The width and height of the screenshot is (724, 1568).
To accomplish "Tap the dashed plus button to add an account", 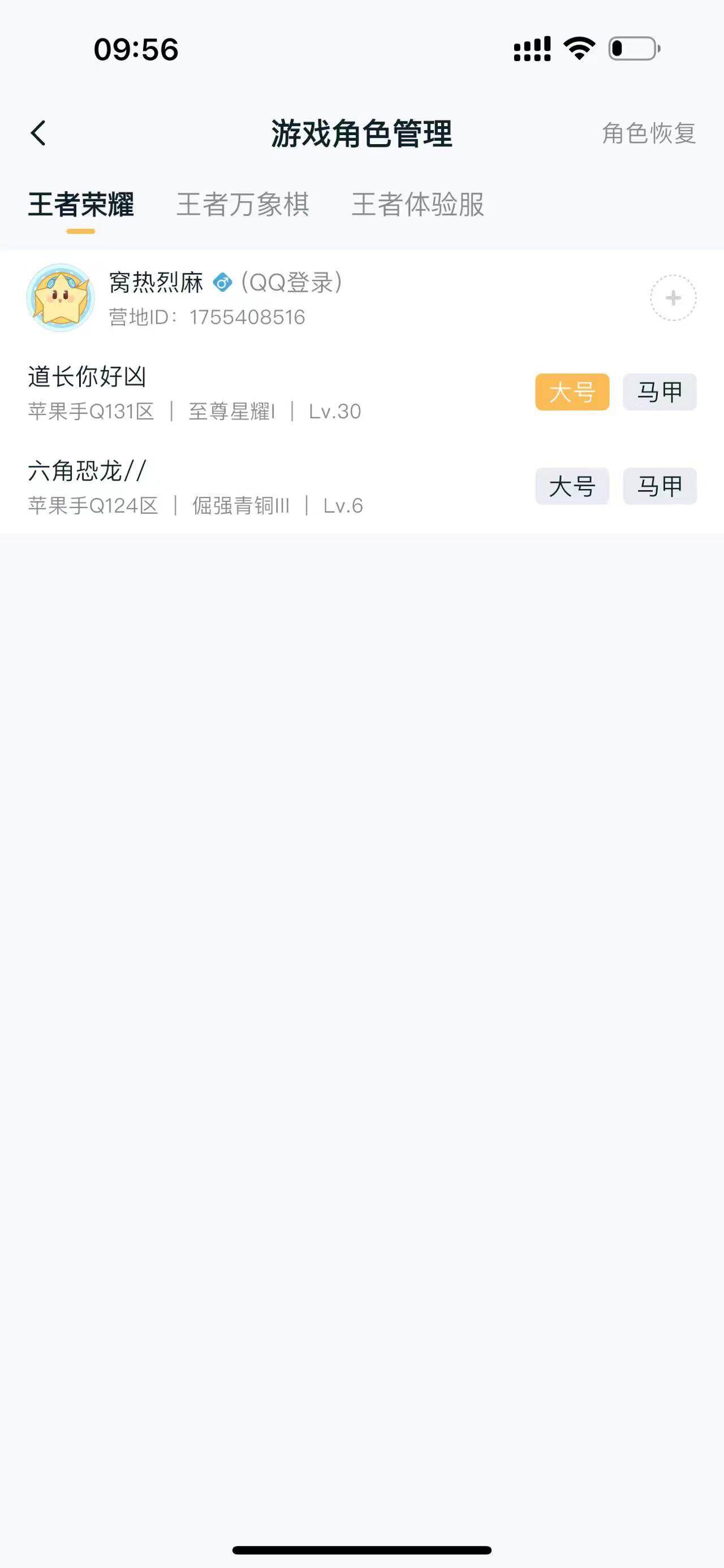I will coord(673,298).
